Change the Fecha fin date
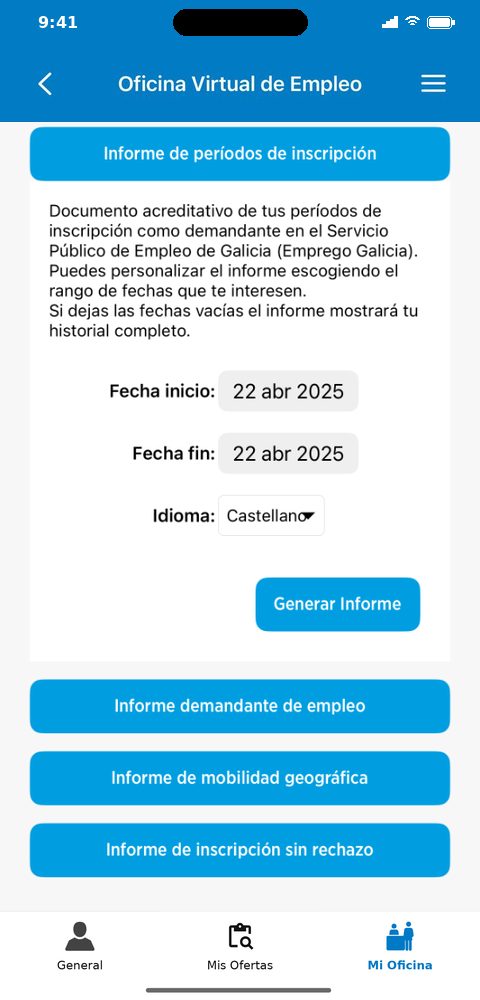Image resolution: width=480 pixels, height=1000 pixels. [x=288, y=453]
